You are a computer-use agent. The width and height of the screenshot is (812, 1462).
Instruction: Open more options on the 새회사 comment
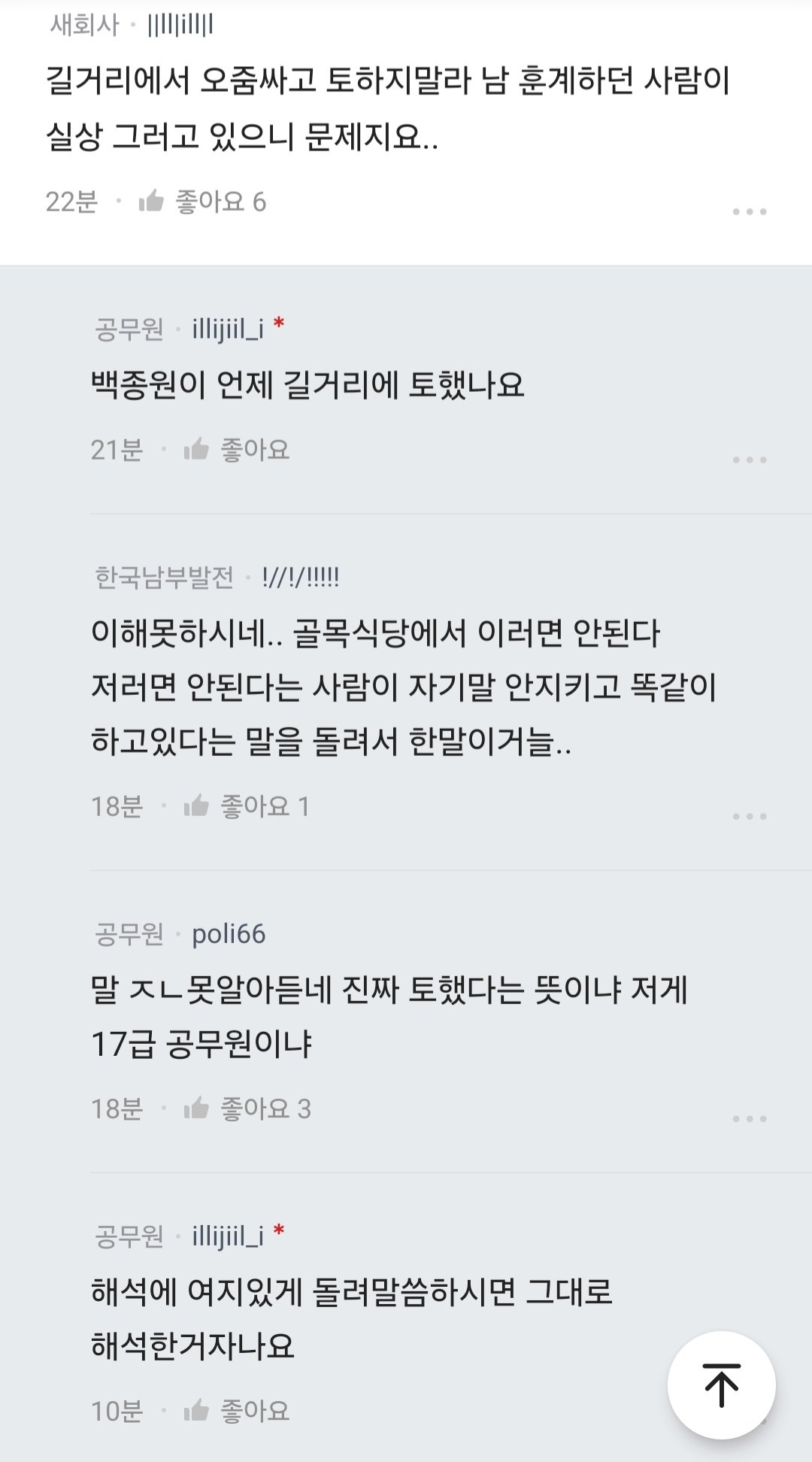pos(750,211)
